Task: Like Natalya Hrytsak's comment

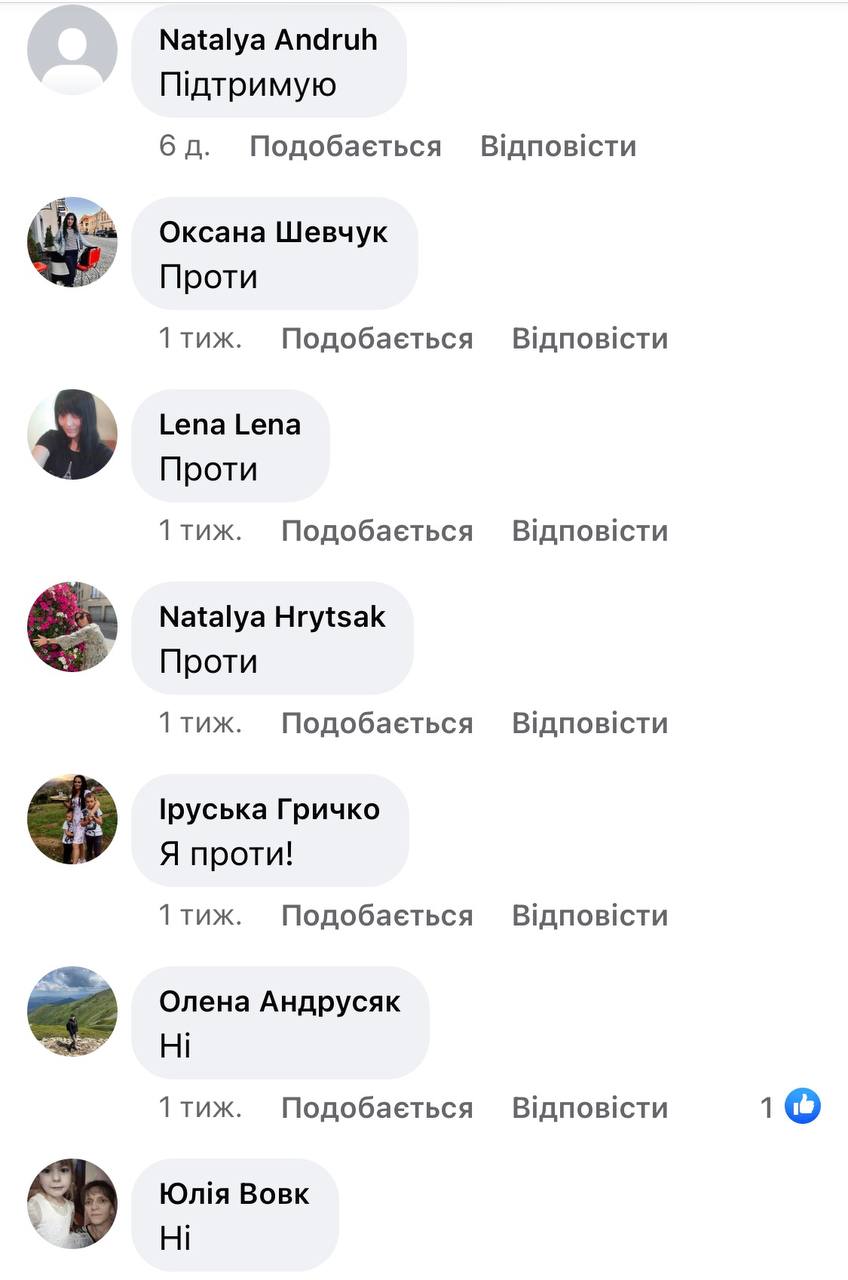Action: [376, 723]
